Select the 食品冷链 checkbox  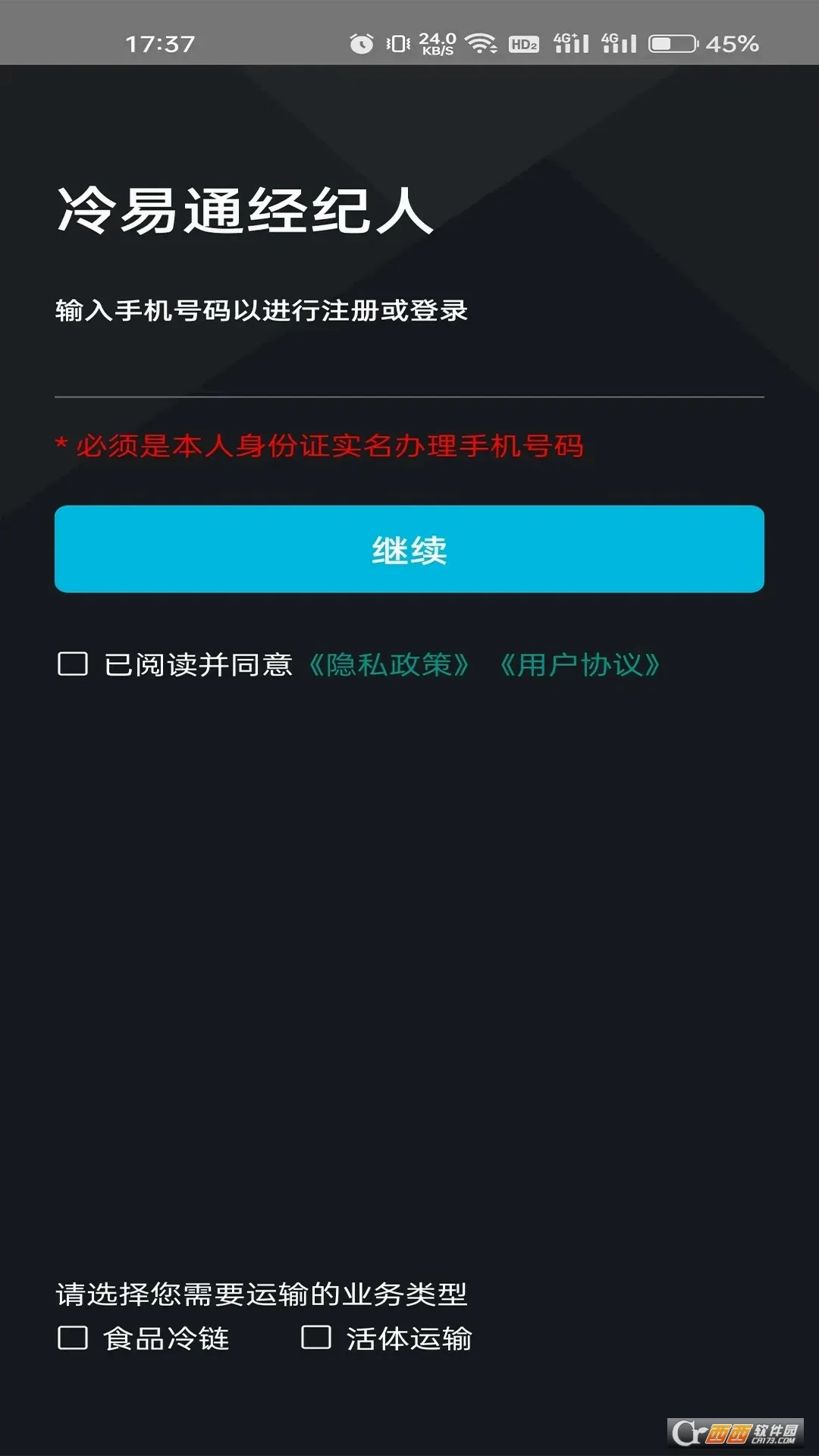coord(73,1338)
